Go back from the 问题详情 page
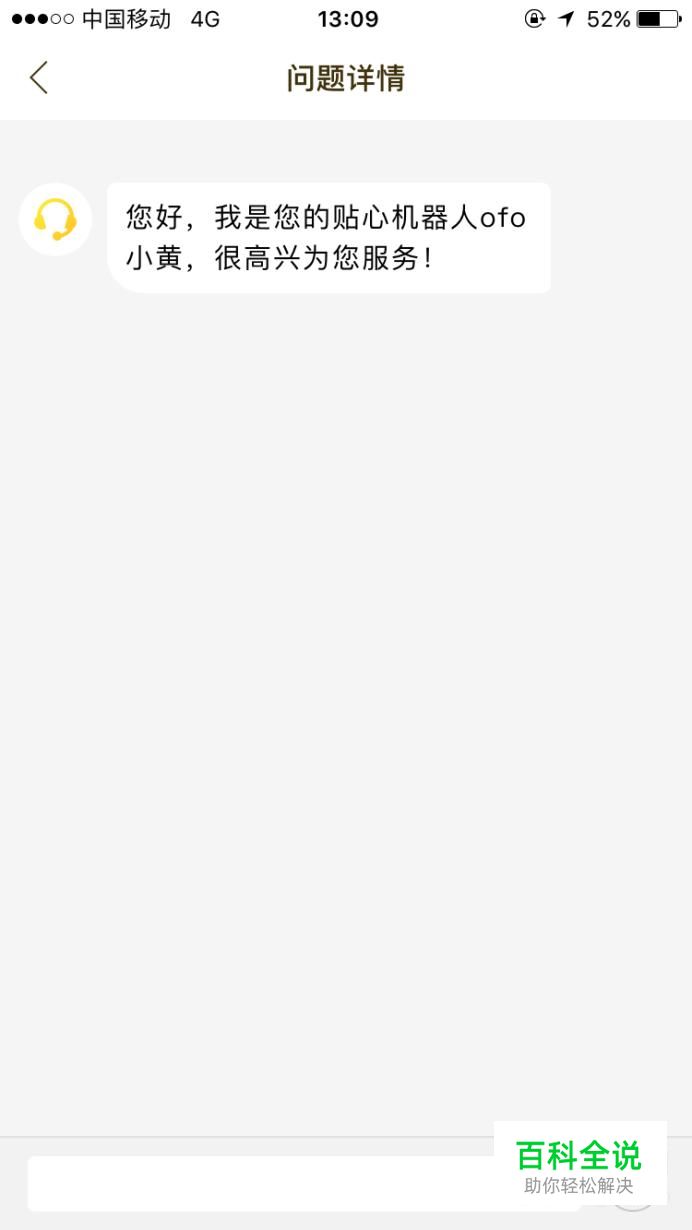 [x=38, y=78]
